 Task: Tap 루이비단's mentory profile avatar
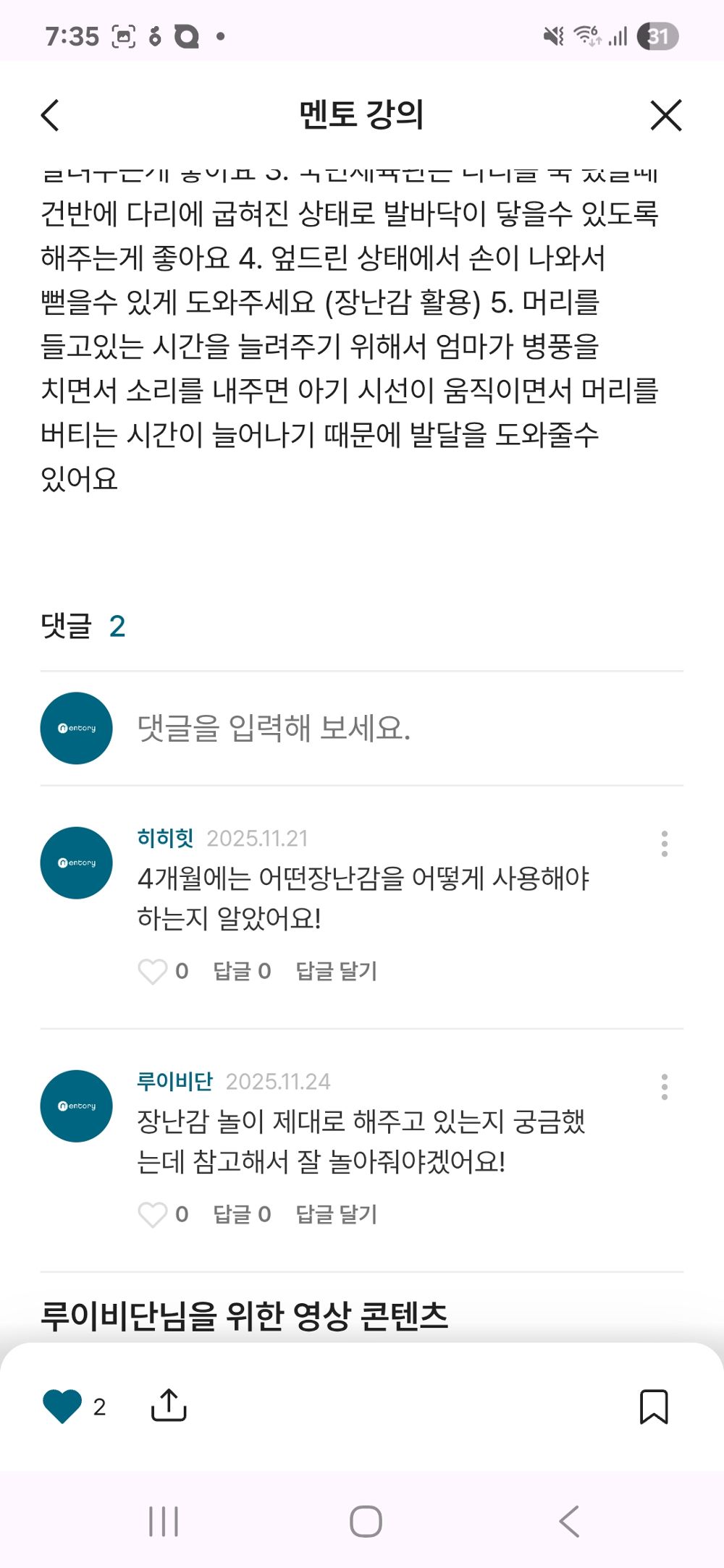(75, 1106)
